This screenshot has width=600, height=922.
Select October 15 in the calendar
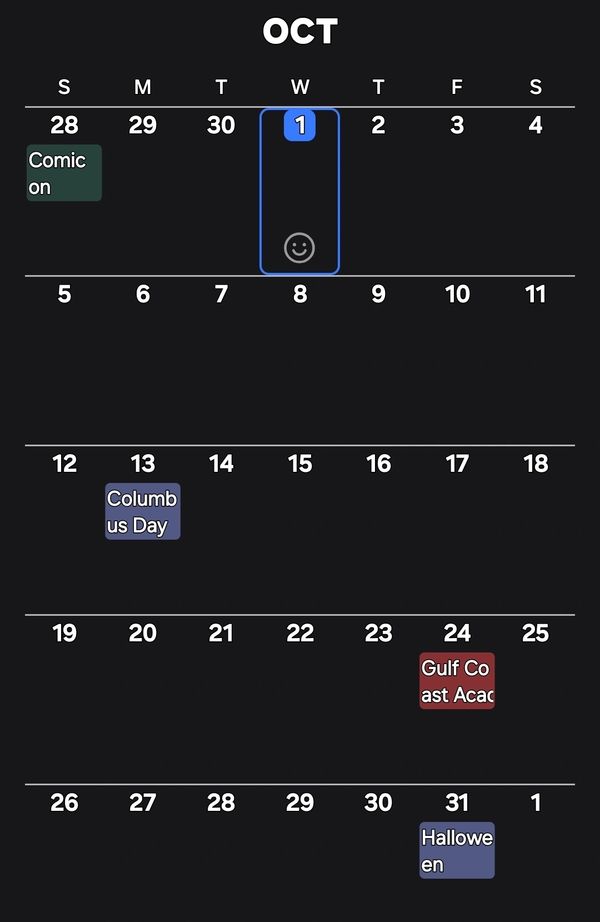point(300,464)
